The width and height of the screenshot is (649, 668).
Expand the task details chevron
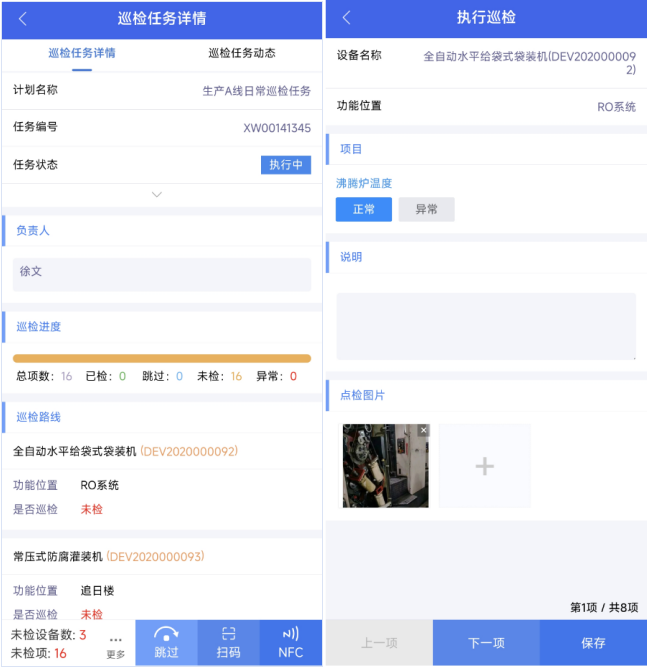point(157,194)
